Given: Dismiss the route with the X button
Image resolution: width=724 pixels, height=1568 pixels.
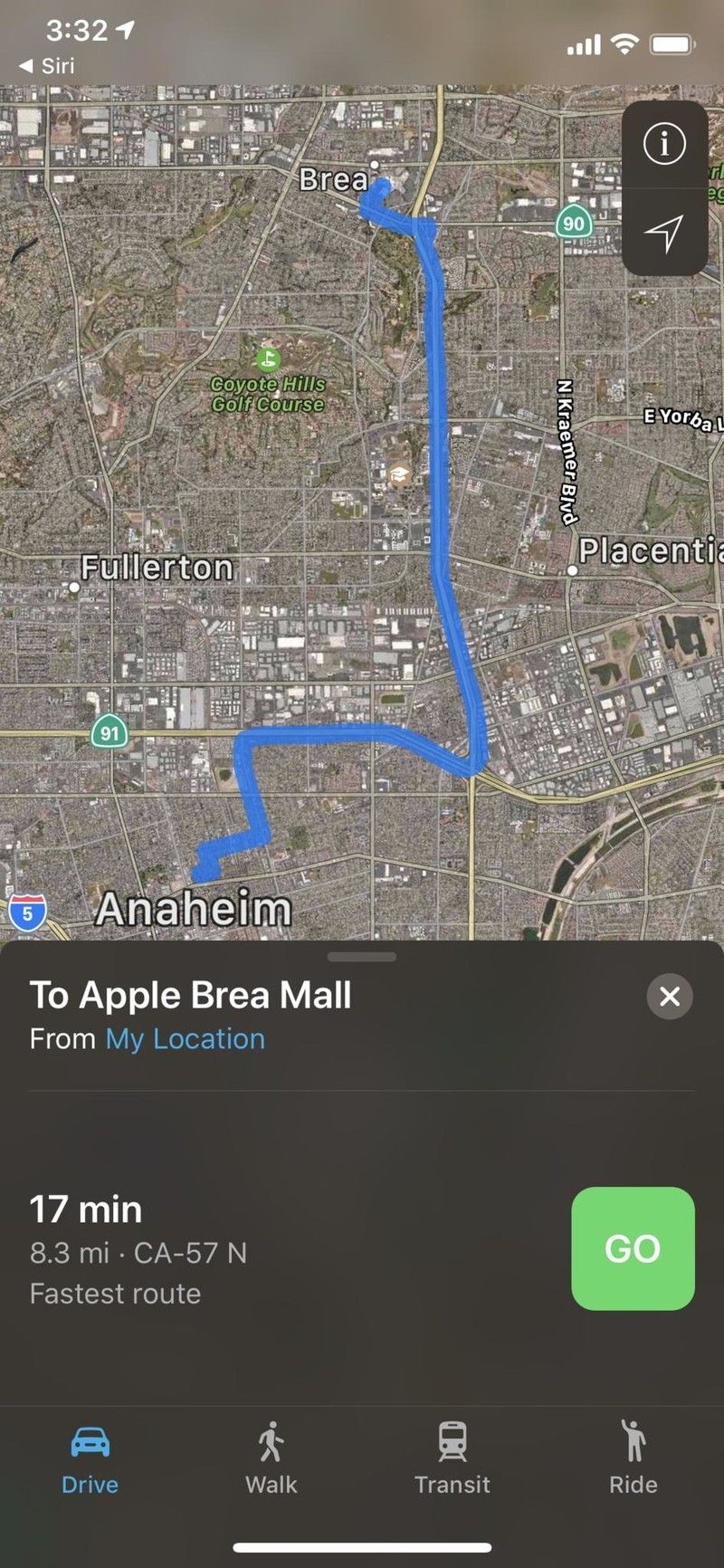Looking at the screenshot, I should click(x=670, y=997).
